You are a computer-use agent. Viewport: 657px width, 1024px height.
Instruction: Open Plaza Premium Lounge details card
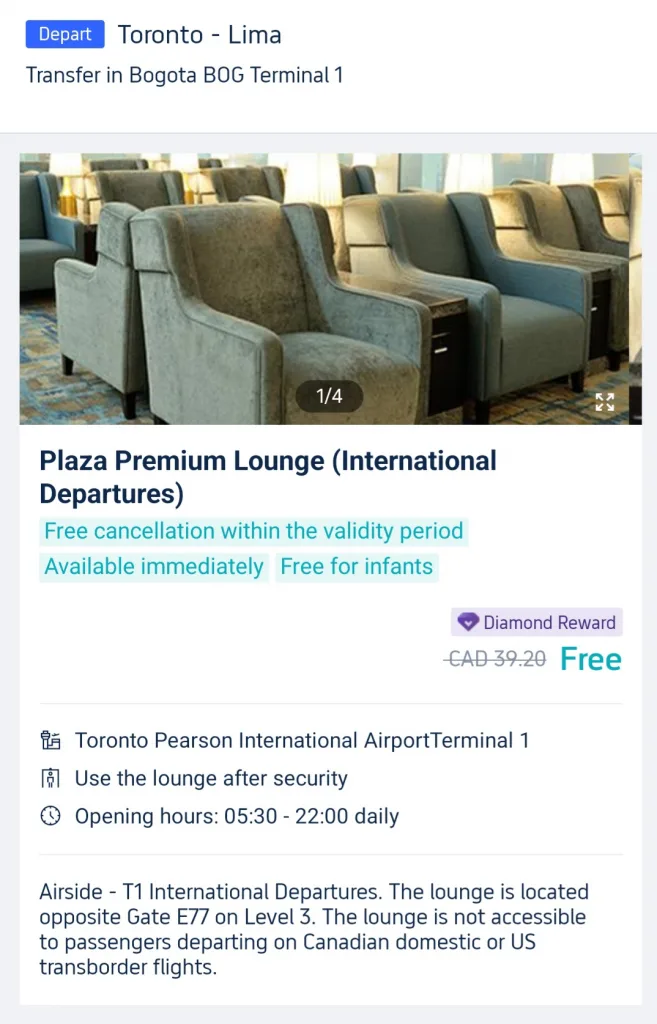[268, 476]
